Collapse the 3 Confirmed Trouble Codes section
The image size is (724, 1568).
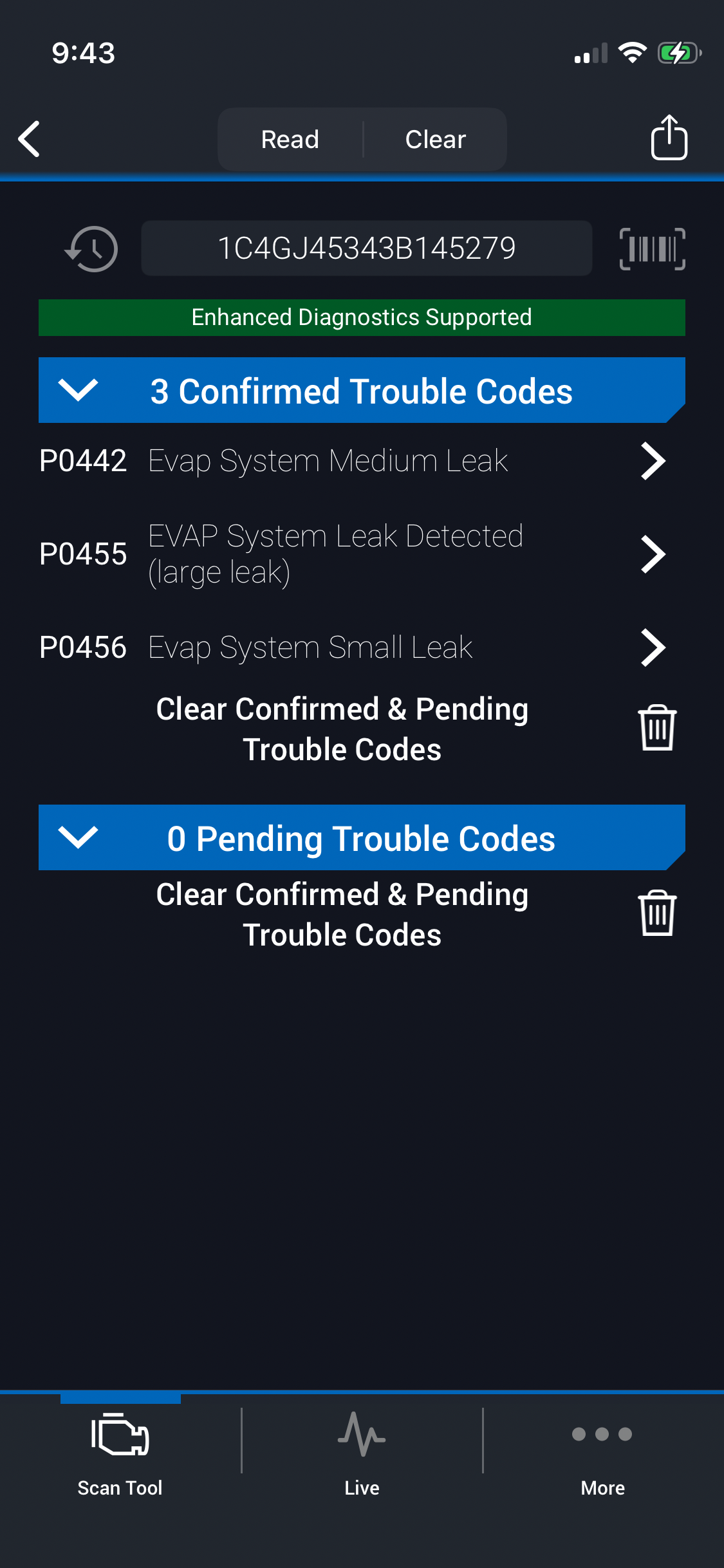78,390
